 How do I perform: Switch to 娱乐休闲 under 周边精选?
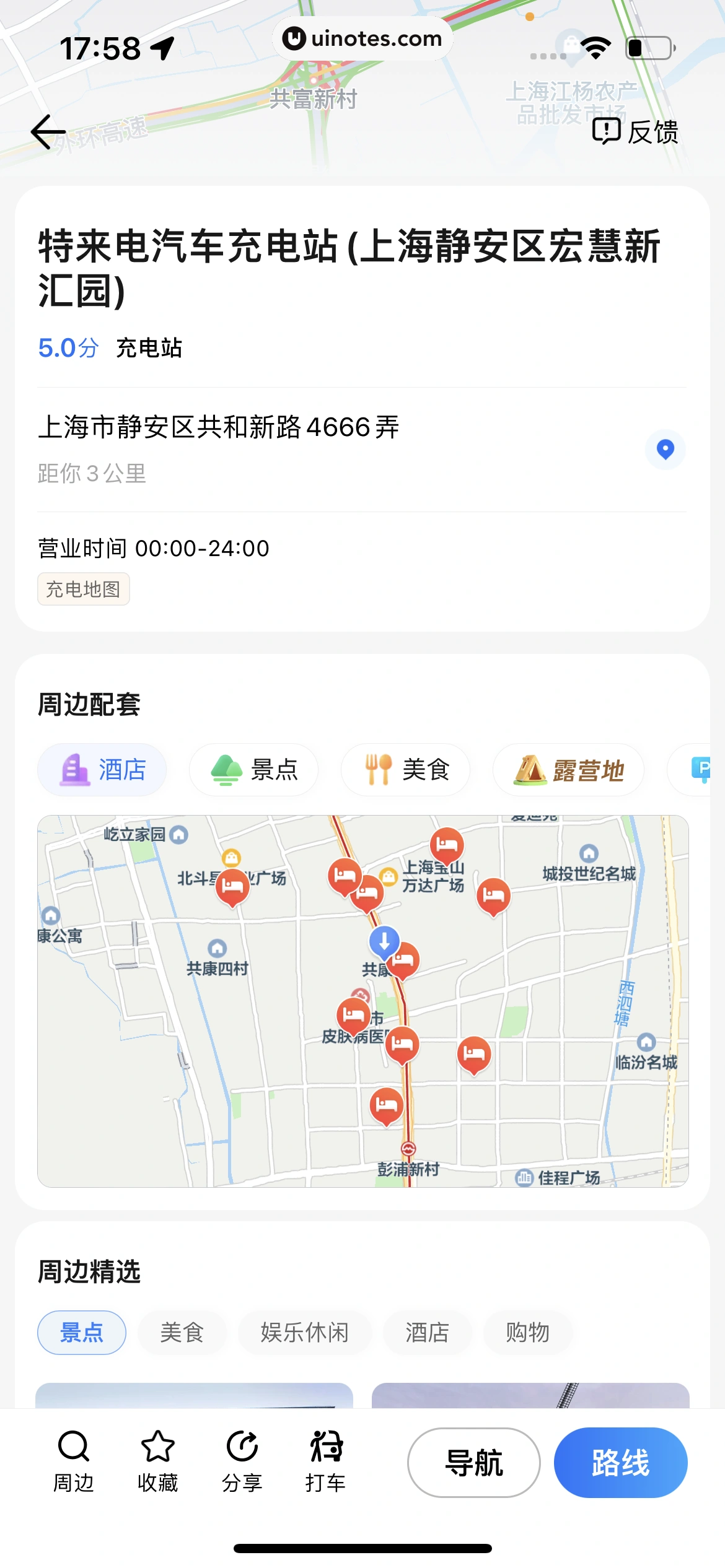[304, 1332]
